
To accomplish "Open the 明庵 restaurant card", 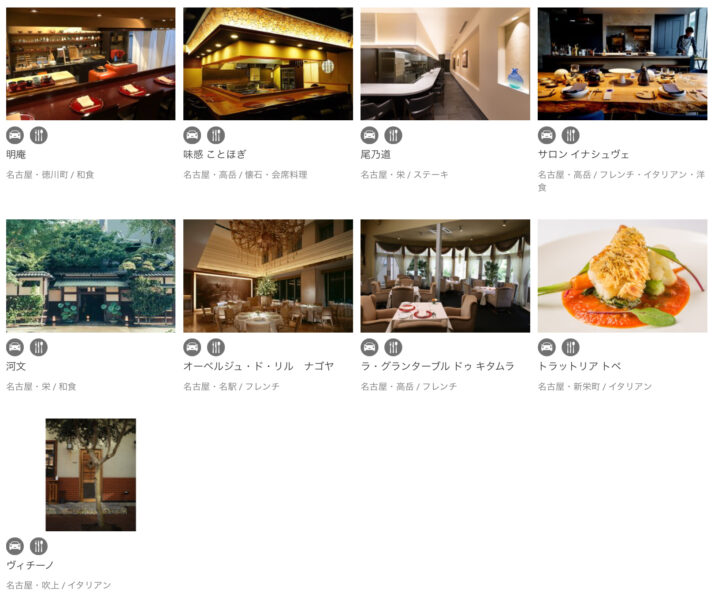I will coord(90,63).
